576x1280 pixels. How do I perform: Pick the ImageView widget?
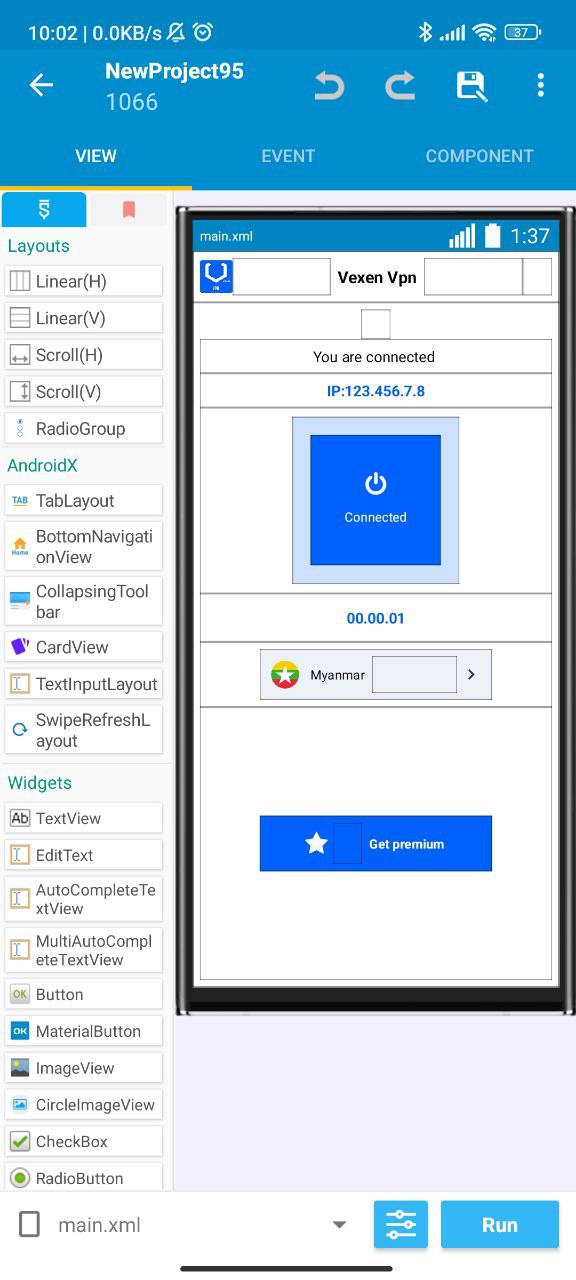point(84,1068)
